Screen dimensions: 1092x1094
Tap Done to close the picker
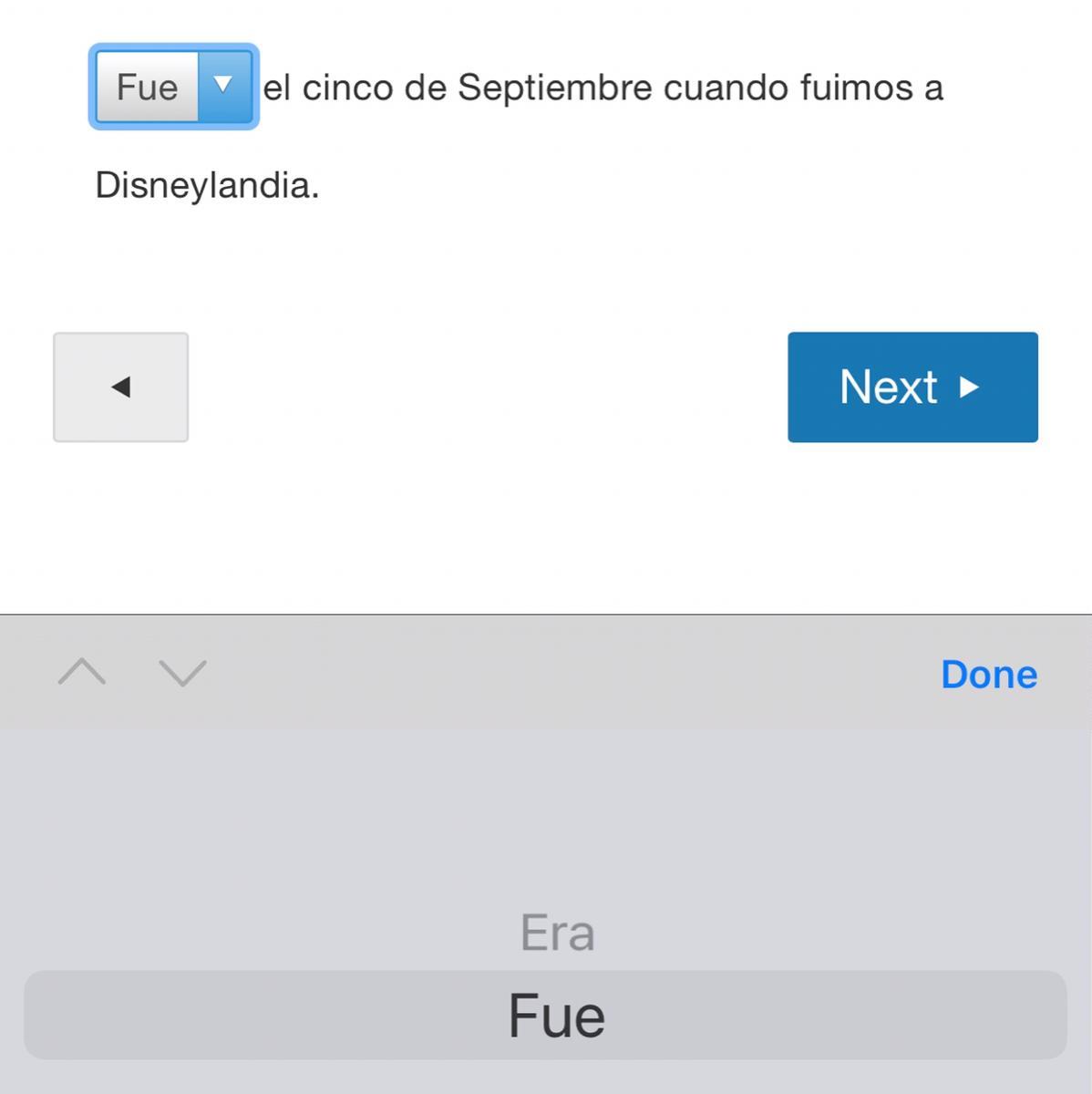point(988,675)
